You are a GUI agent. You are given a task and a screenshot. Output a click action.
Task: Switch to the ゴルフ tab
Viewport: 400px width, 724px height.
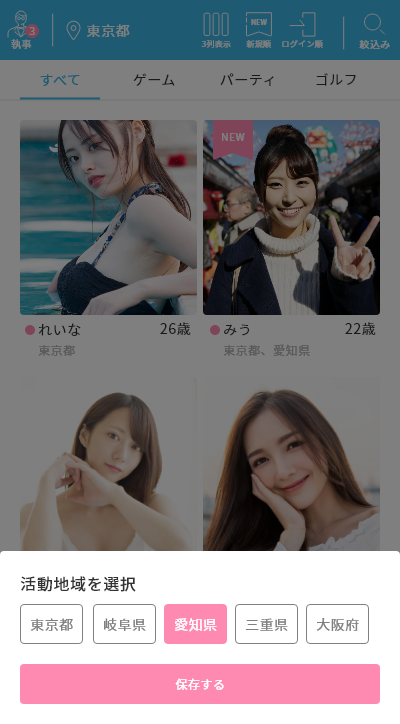tap(336, 80)
